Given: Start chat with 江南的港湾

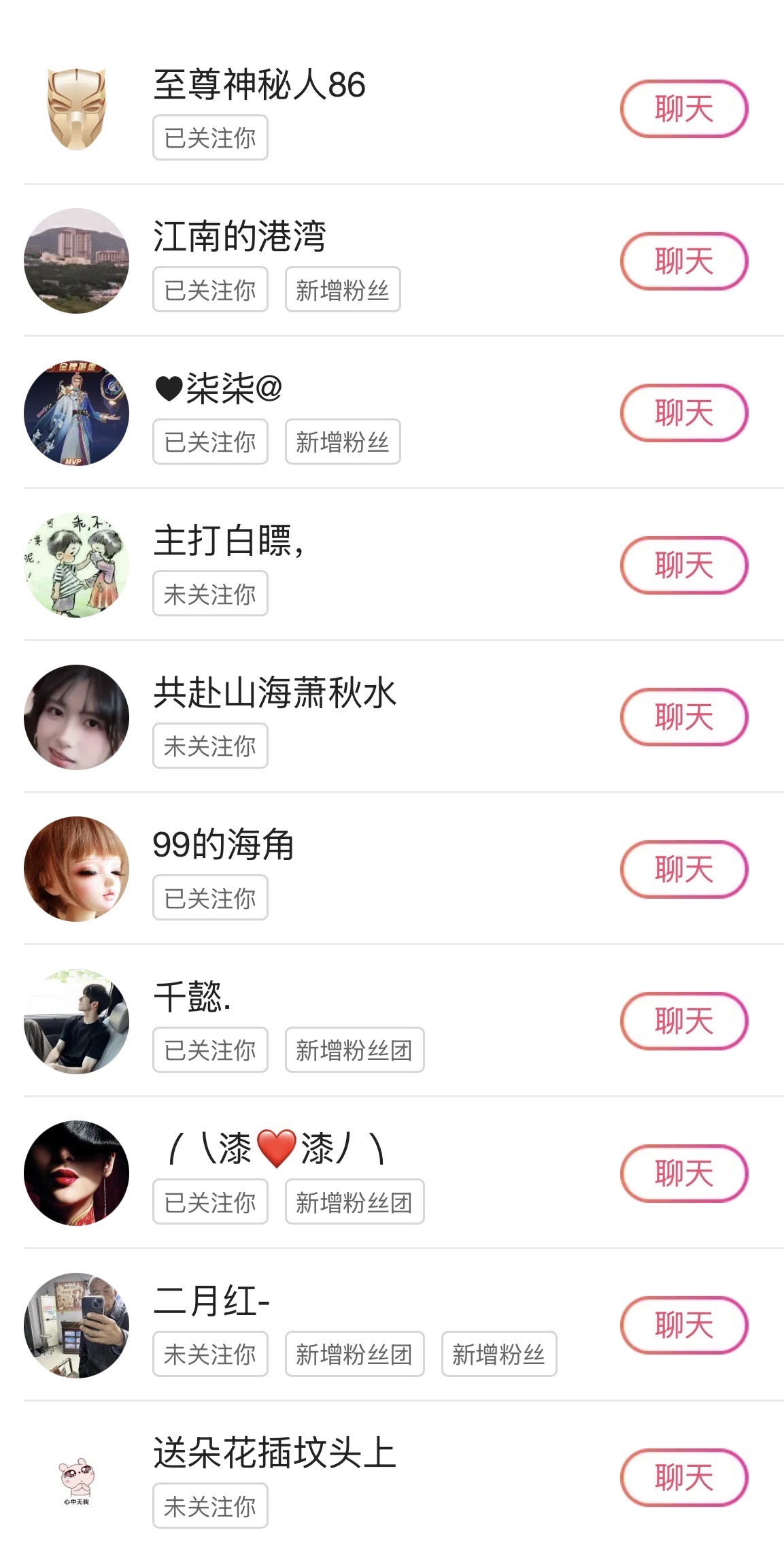Looking at the screenshot, I should click(x=683, y=261).
